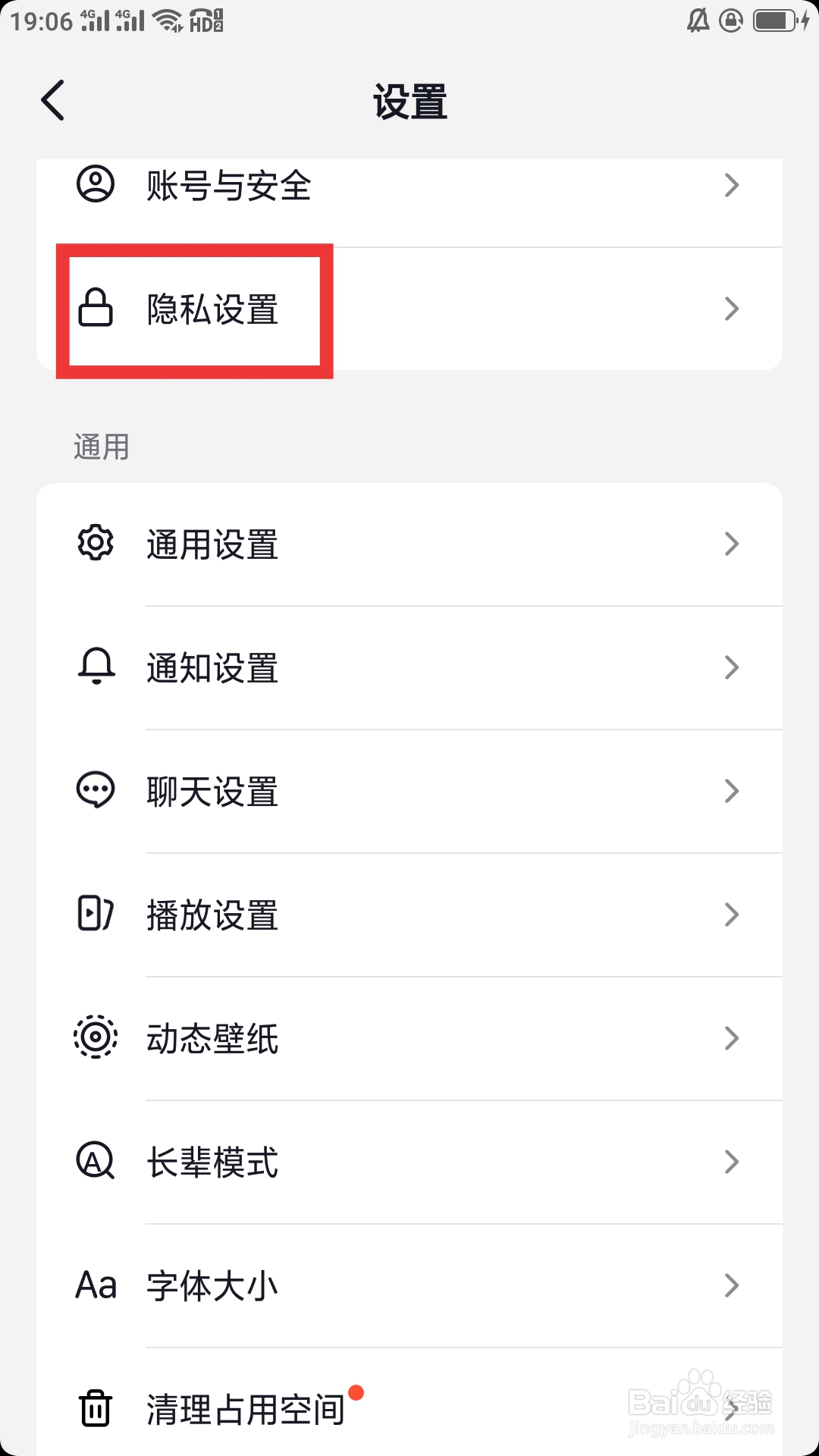Screen dimensions: 819x1456
Task: Expand the 通知设置 row chevron
Action: tap(730, 667)
